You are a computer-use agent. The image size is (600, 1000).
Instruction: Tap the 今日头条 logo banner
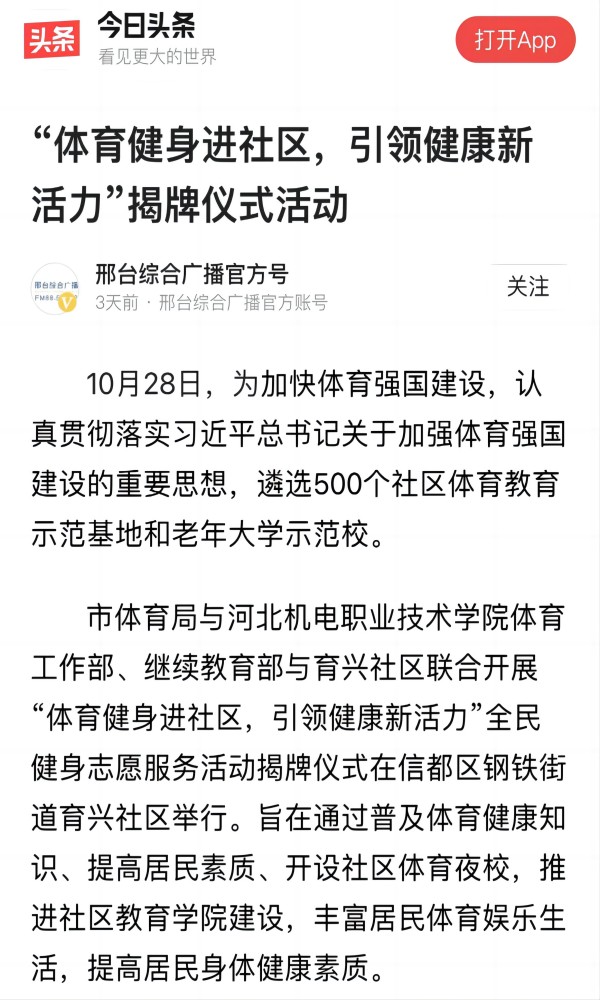(x=120, y=40)
